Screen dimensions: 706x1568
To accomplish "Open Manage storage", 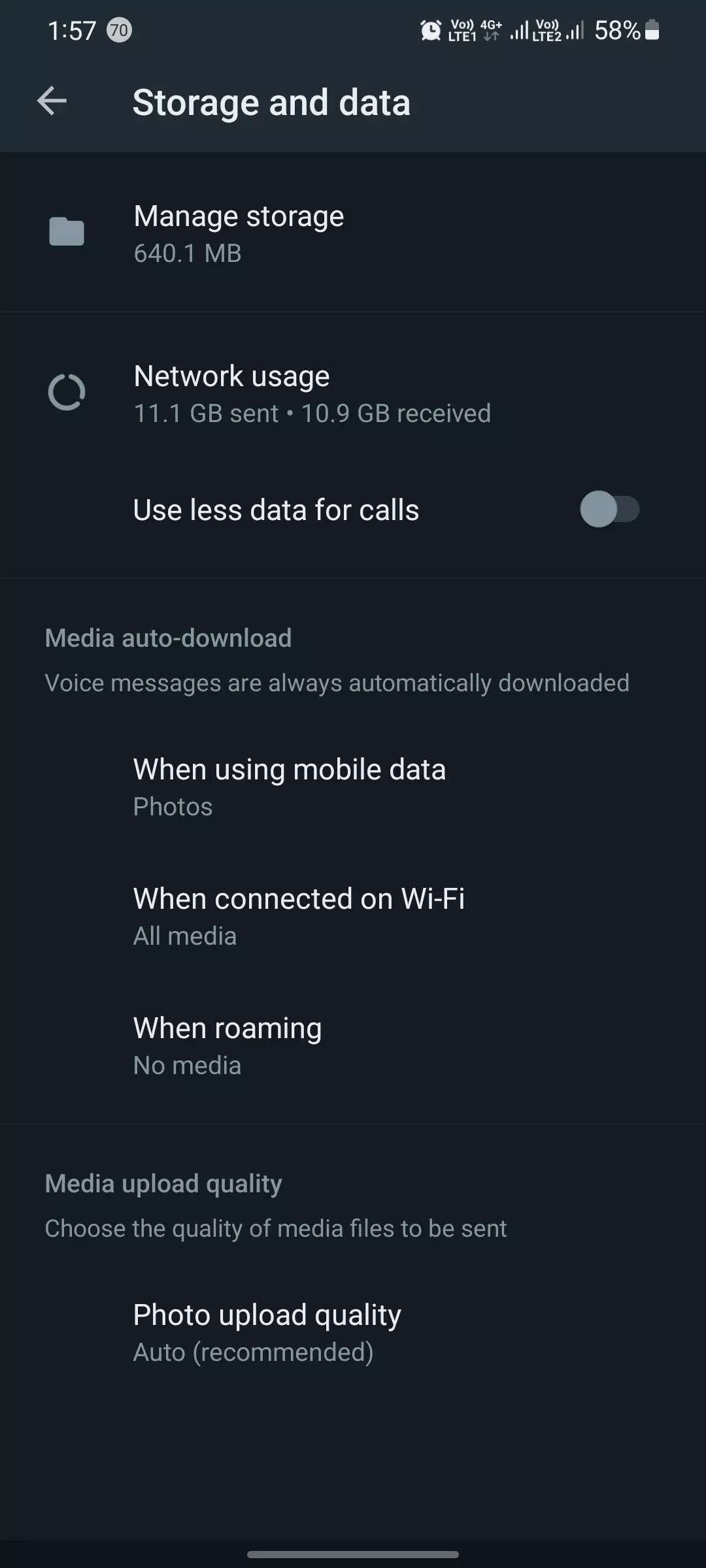I will pos(353,233).
